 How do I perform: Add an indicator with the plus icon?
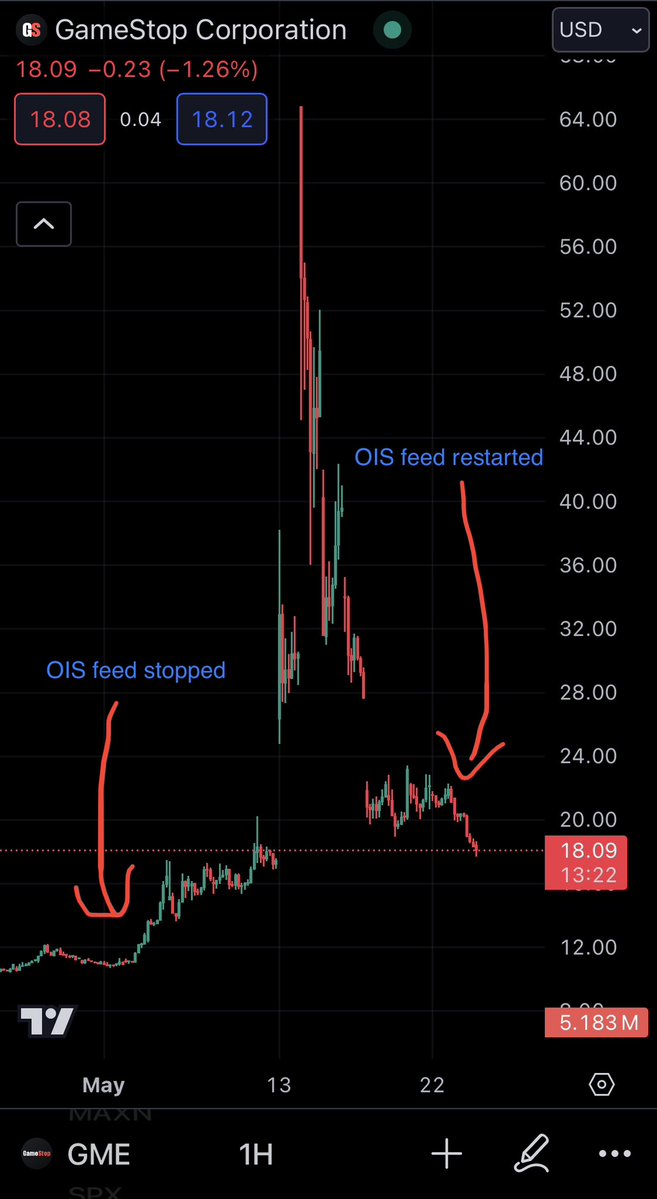coord(446,1155)
